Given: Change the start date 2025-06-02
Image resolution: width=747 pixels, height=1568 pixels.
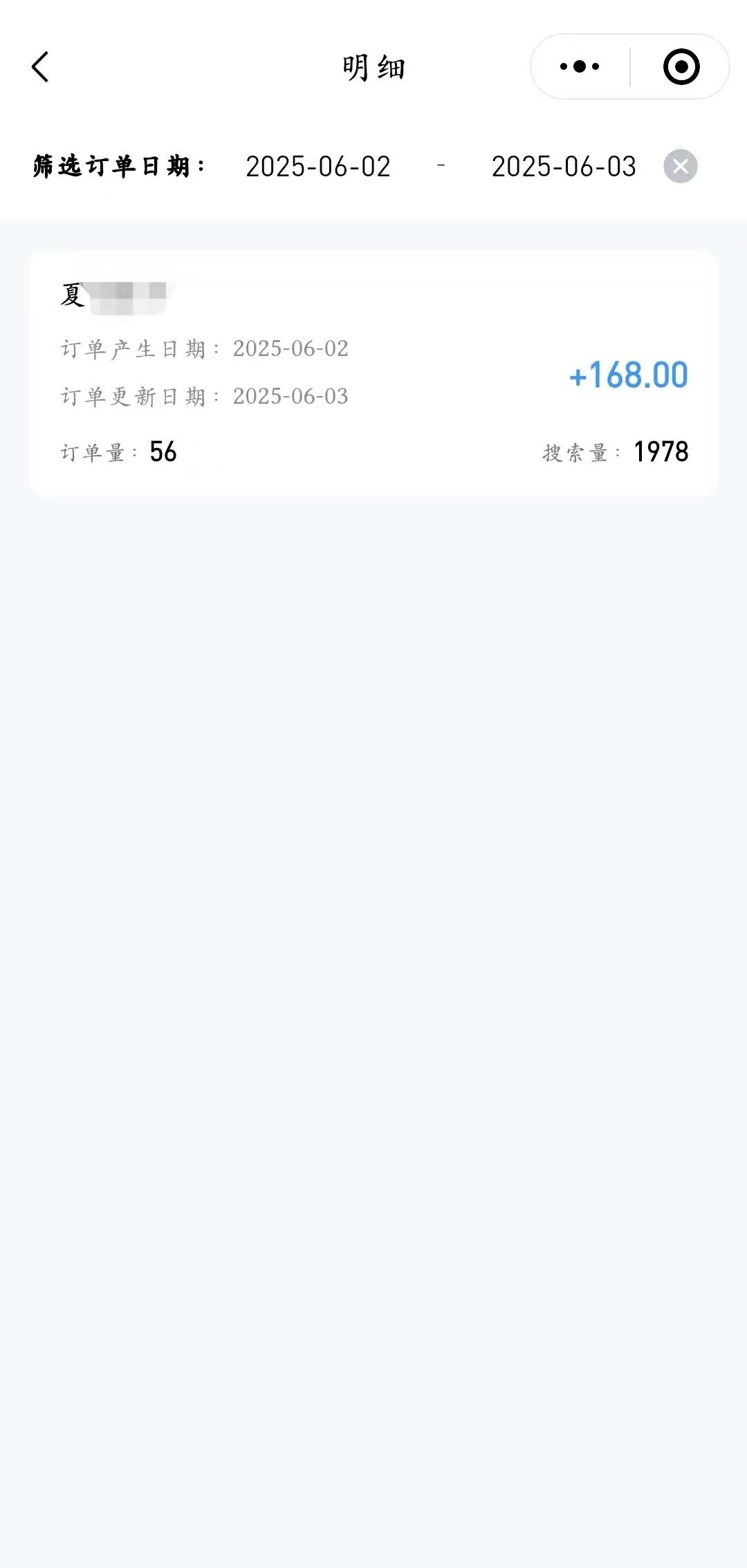Looking at the screenshot, I should coord(318,167).
